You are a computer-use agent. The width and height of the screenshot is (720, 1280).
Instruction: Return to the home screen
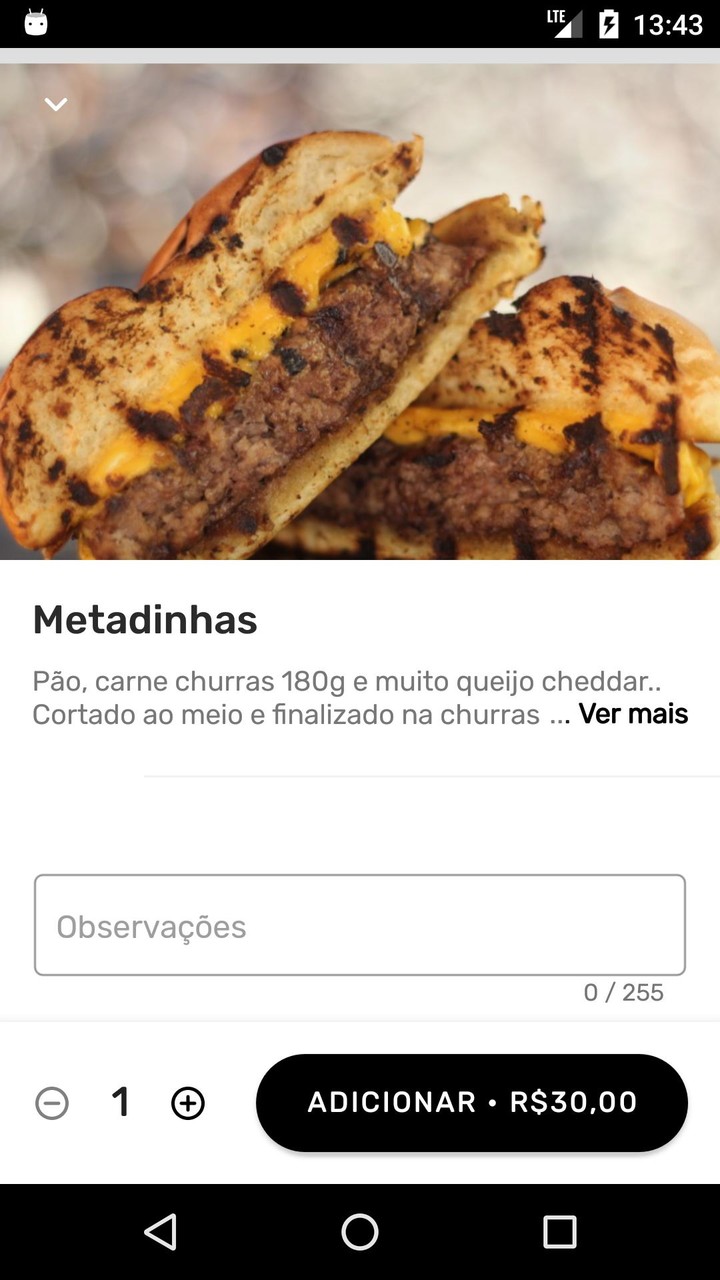pos(360,1232)
